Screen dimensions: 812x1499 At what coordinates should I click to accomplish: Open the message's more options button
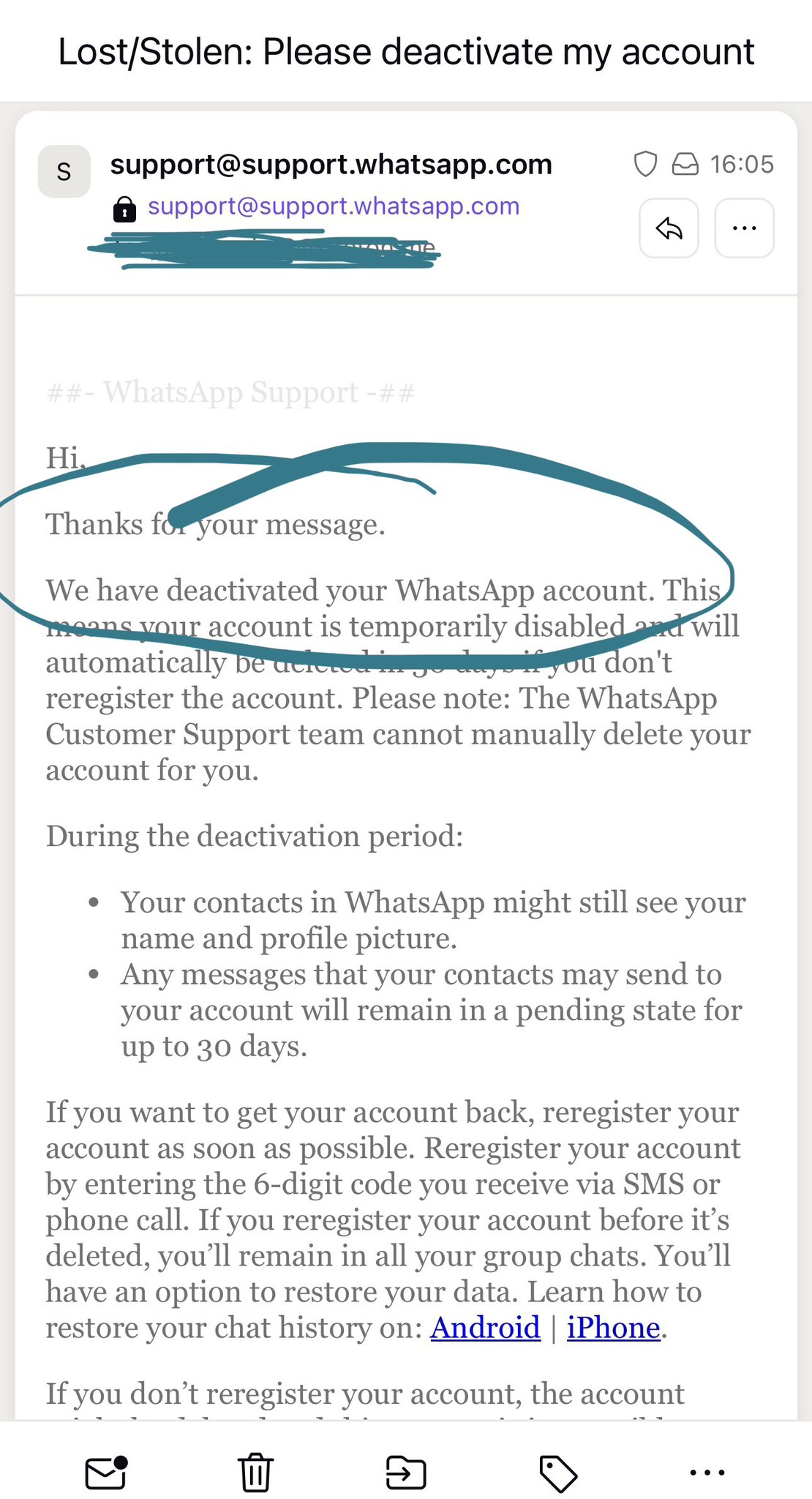pos(744,228)
